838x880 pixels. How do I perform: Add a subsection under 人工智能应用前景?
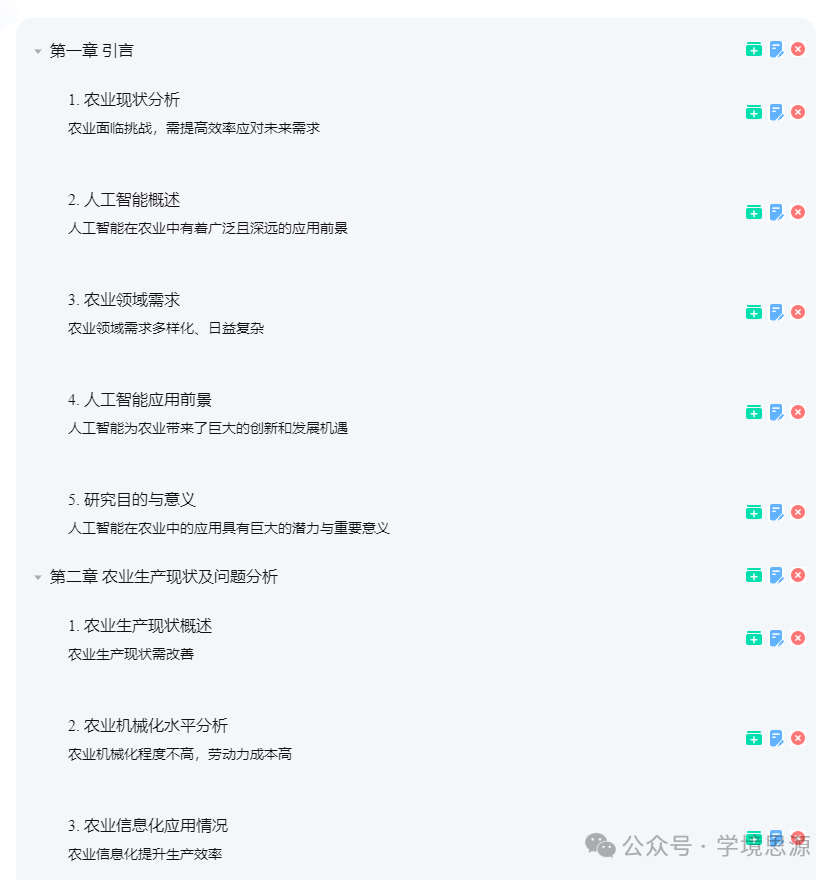[753, 412]
